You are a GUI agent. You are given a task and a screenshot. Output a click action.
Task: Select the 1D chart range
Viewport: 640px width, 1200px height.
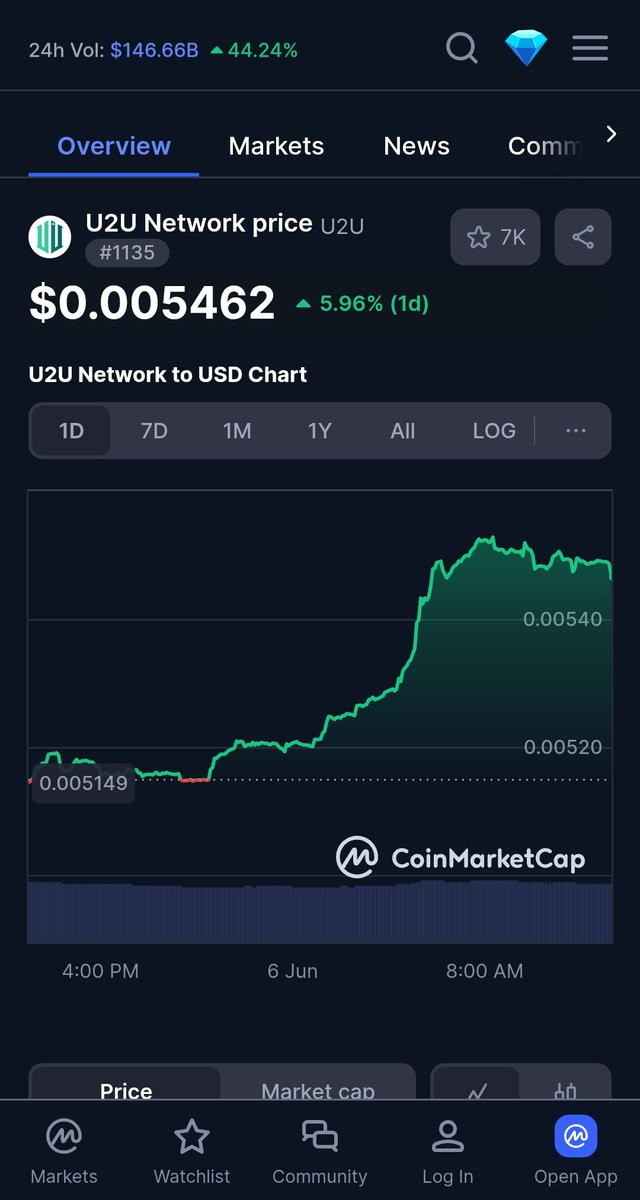tap(71, 431)
